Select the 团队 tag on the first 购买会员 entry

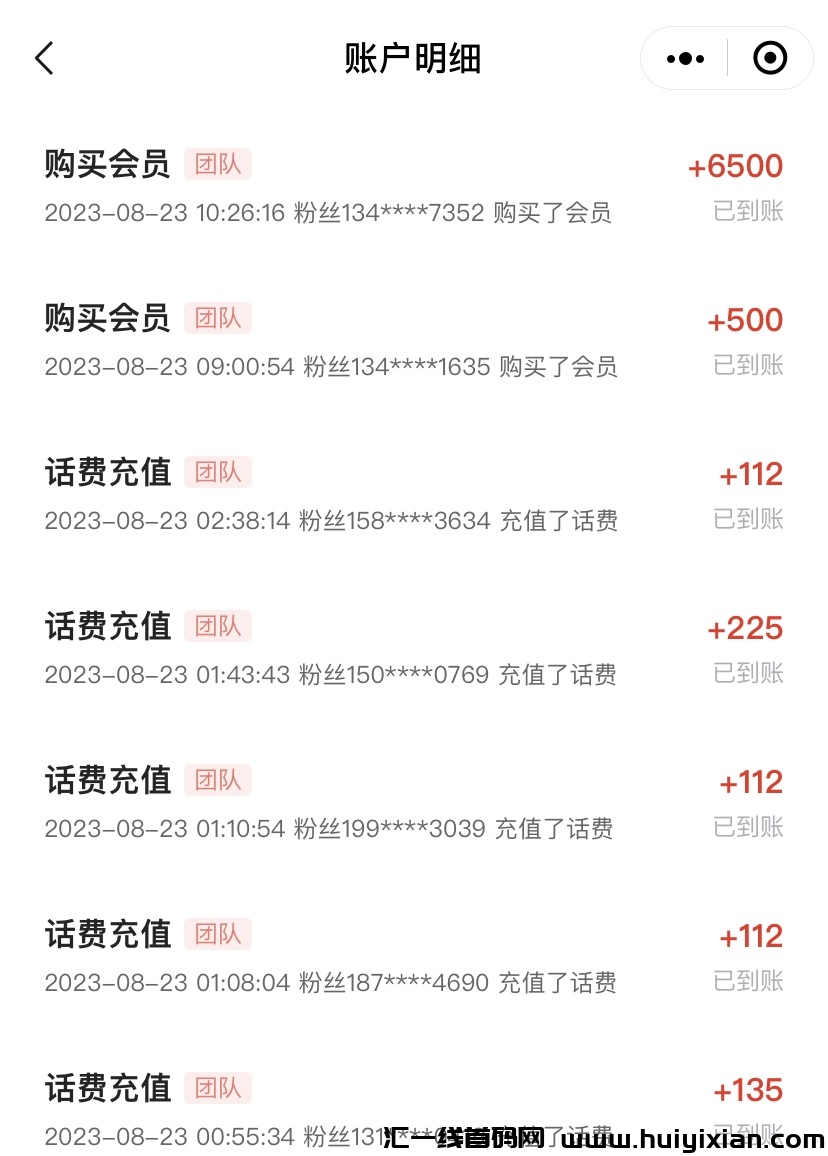point(218,164)
